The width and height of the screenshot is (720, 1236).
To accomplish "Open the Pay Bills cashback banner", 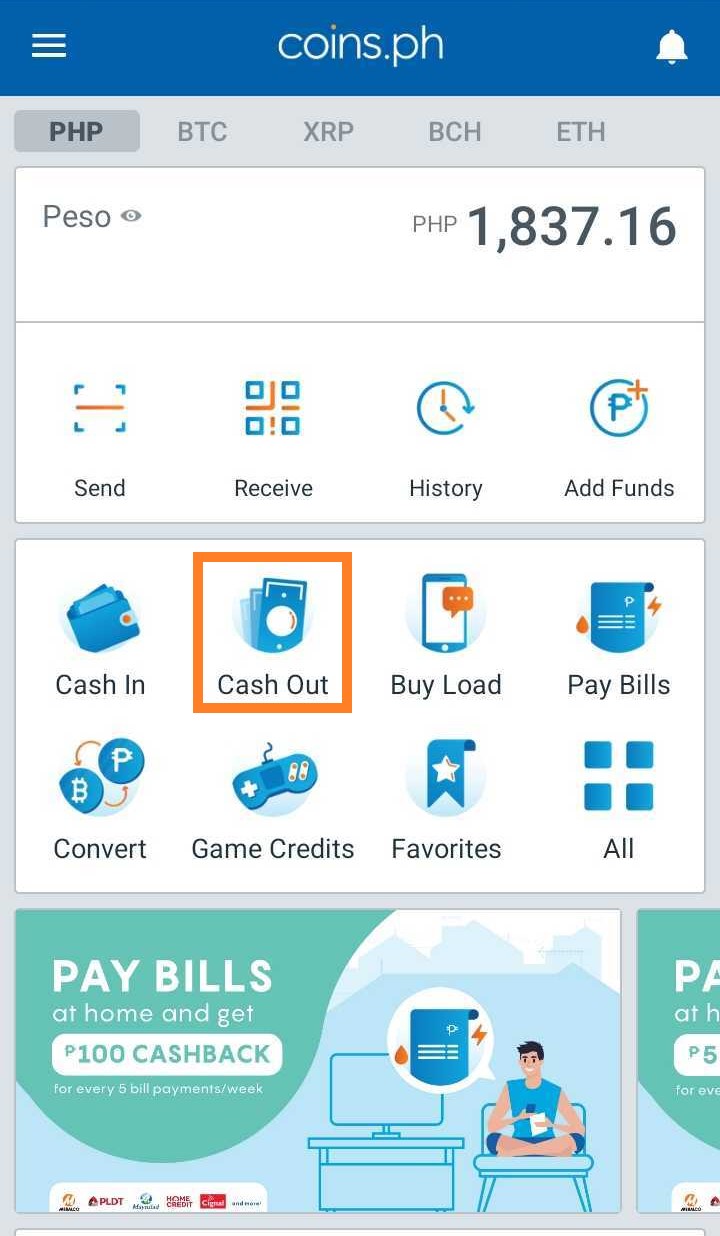I will [318, 1060].
